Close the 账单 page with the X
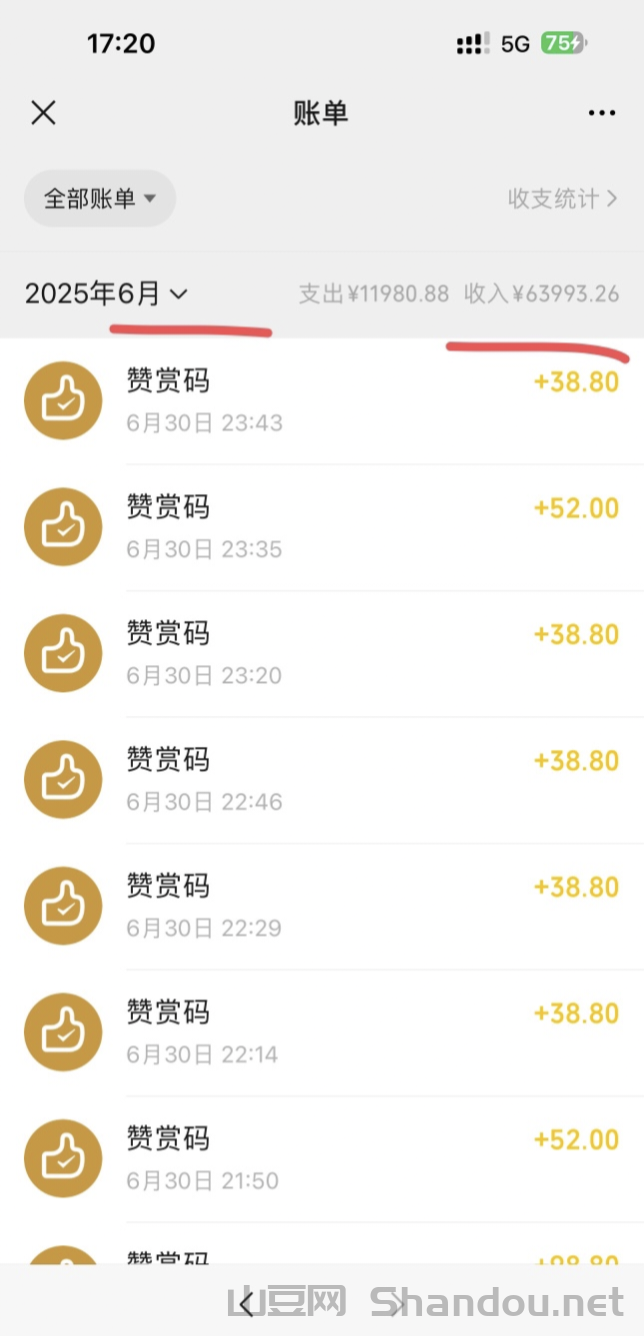 click(43, 113)
